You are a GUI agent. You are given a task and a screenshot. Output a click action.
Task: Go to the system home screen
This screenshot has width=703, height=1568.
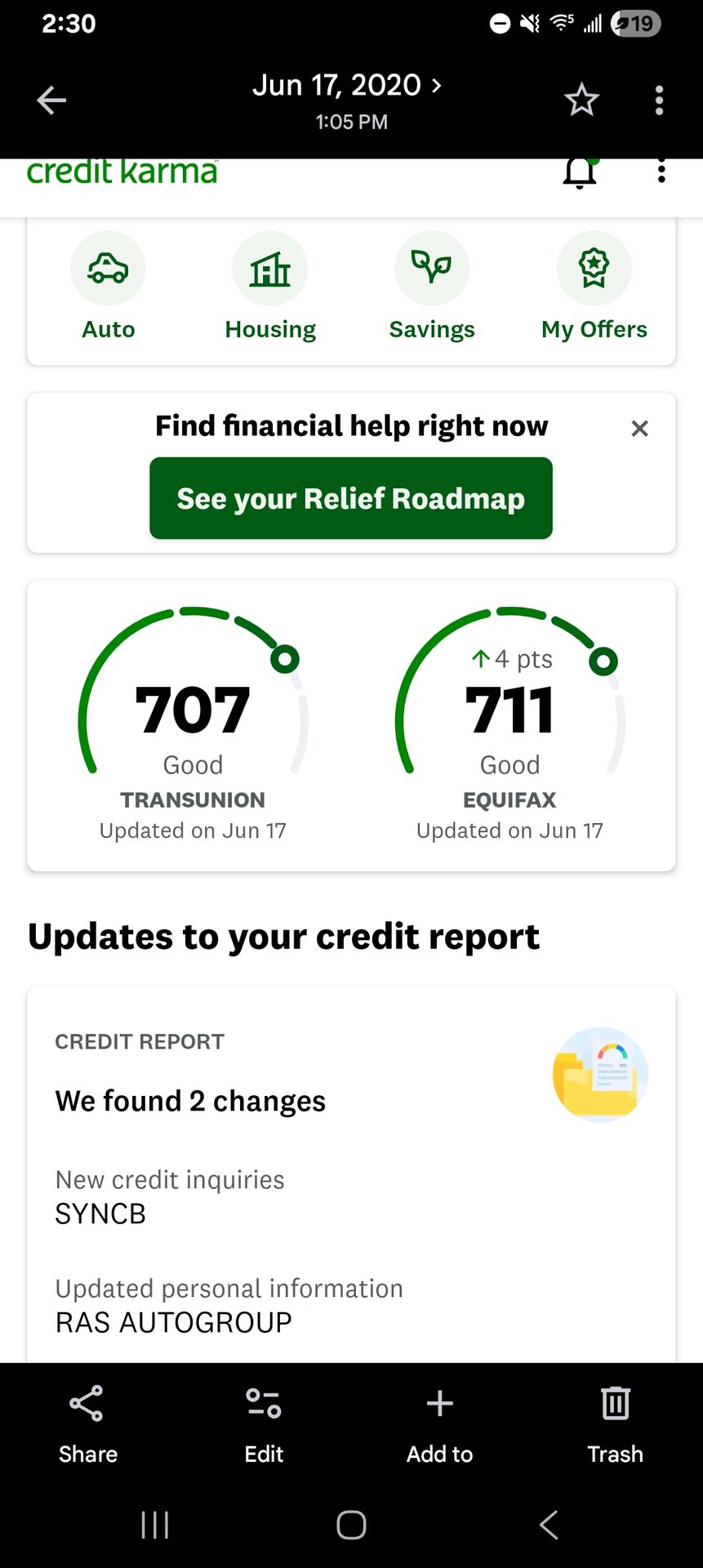[351, 1525]
